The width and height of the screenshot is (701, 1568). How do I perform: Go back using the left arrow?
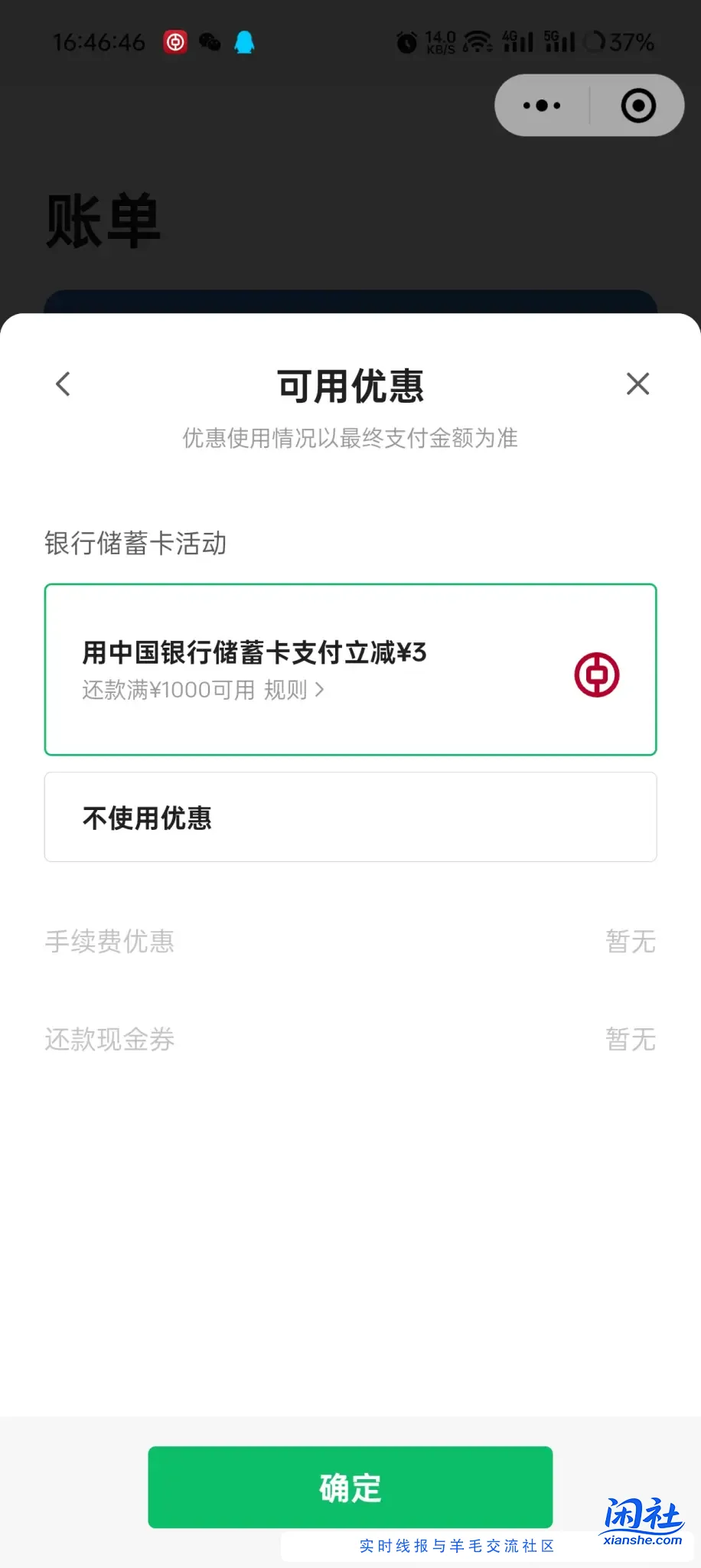click(x=63, y=384)
